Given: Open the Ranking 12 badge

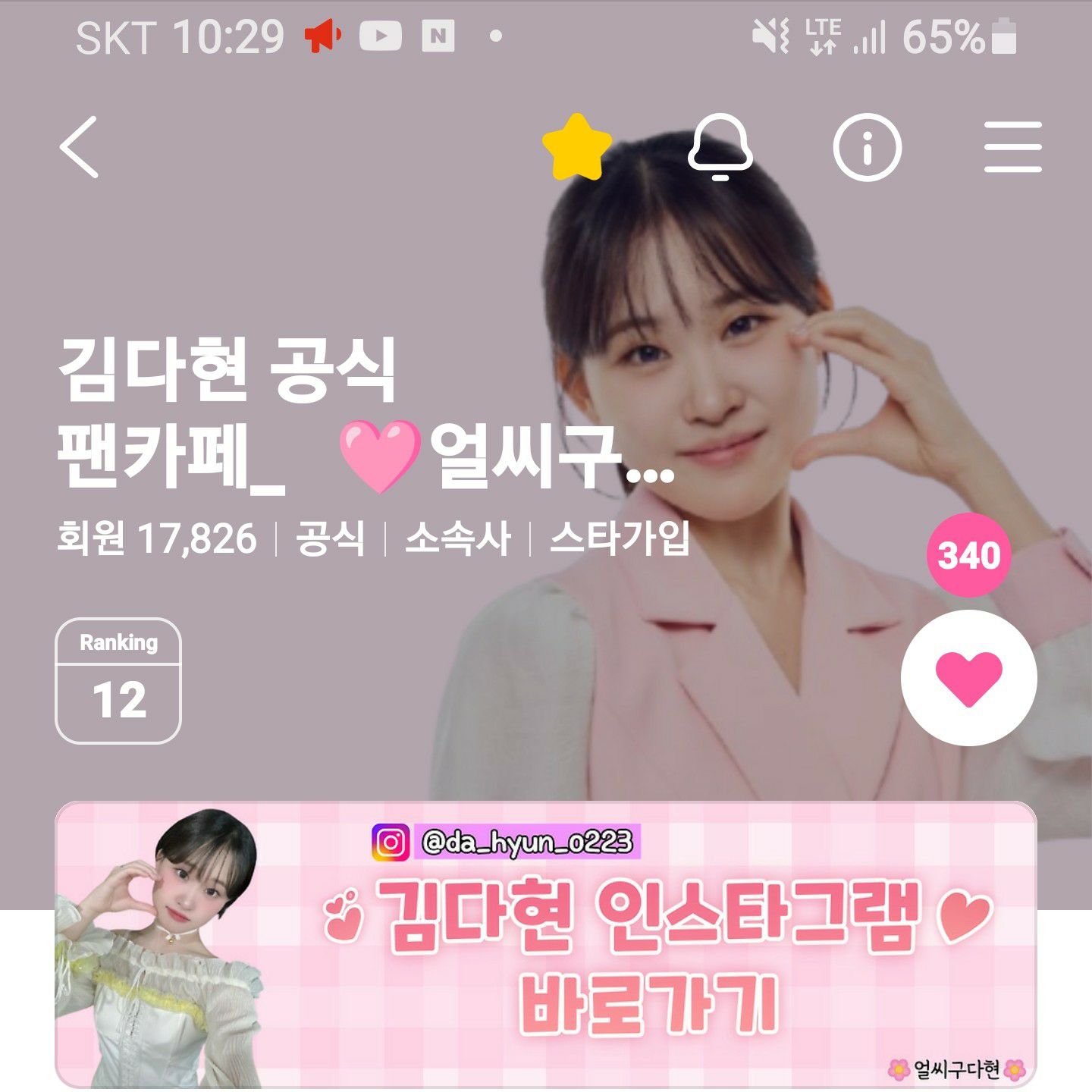Looking at the screenshot, I should tap(118, 681).
